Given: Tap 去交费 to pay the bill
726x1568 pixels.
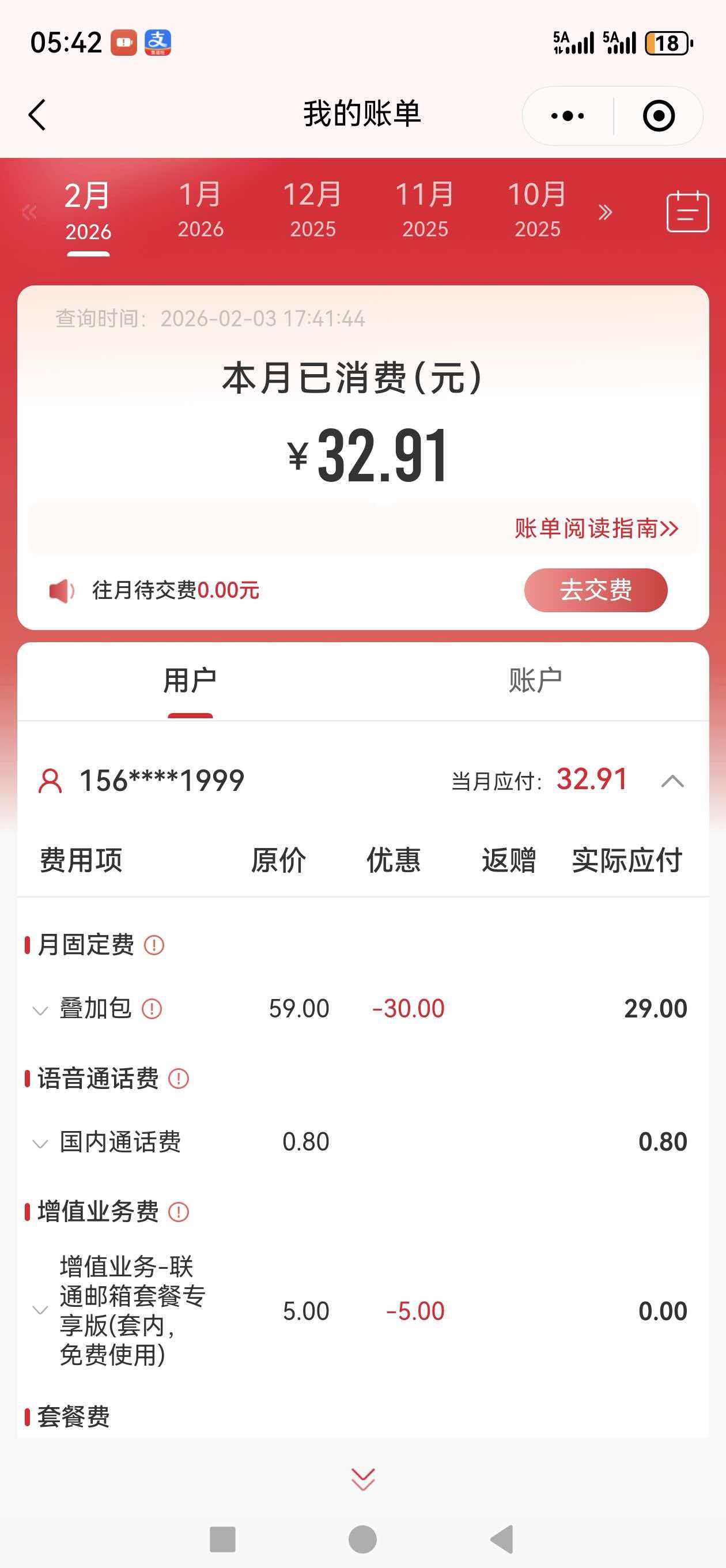Looking at the screenshot, I should pos(595,590).
